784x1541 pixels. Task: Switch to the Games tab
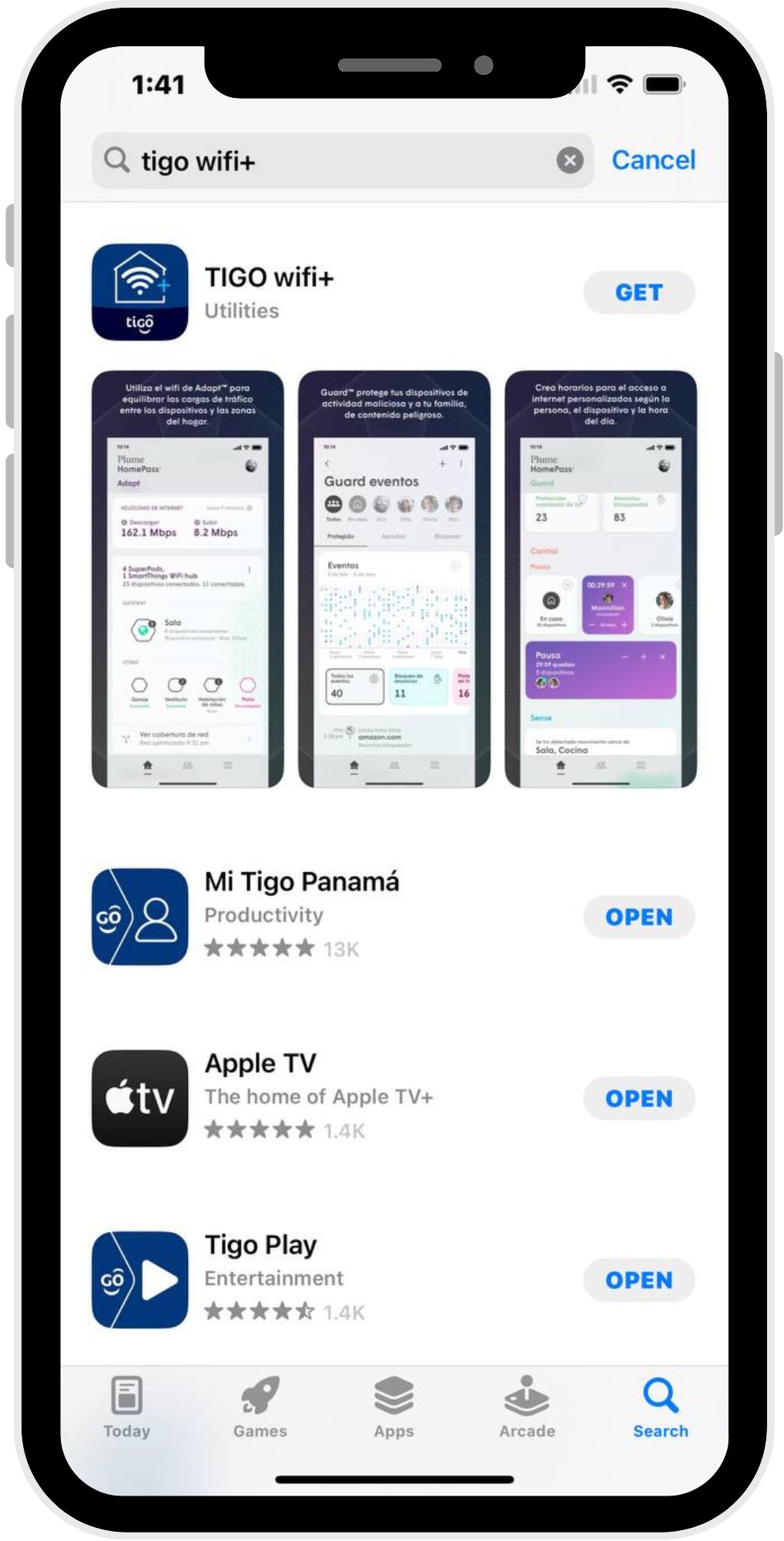pyautogui.click(x=260, y=1407)
